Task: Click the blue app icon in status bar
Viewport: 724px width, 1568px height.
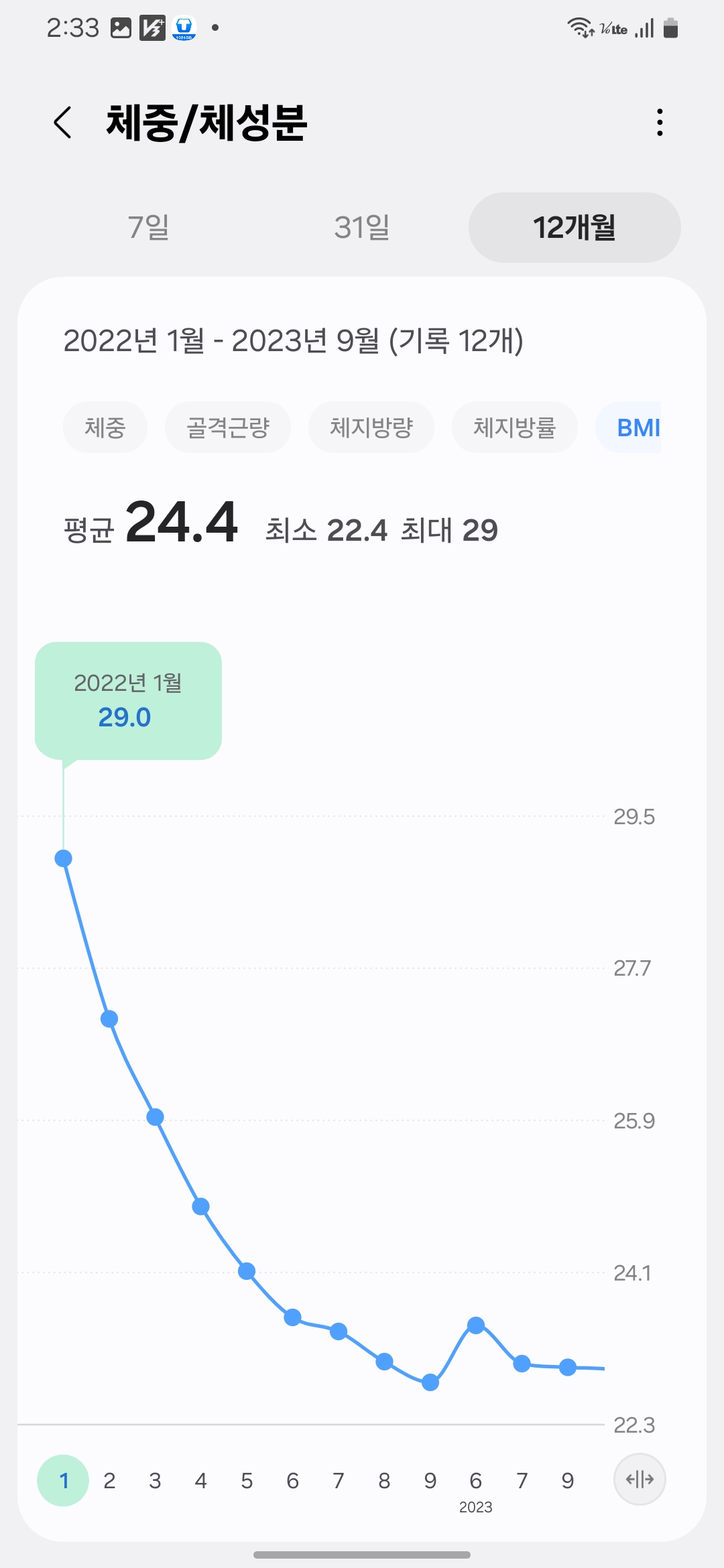Action: [x=182, y=27]
